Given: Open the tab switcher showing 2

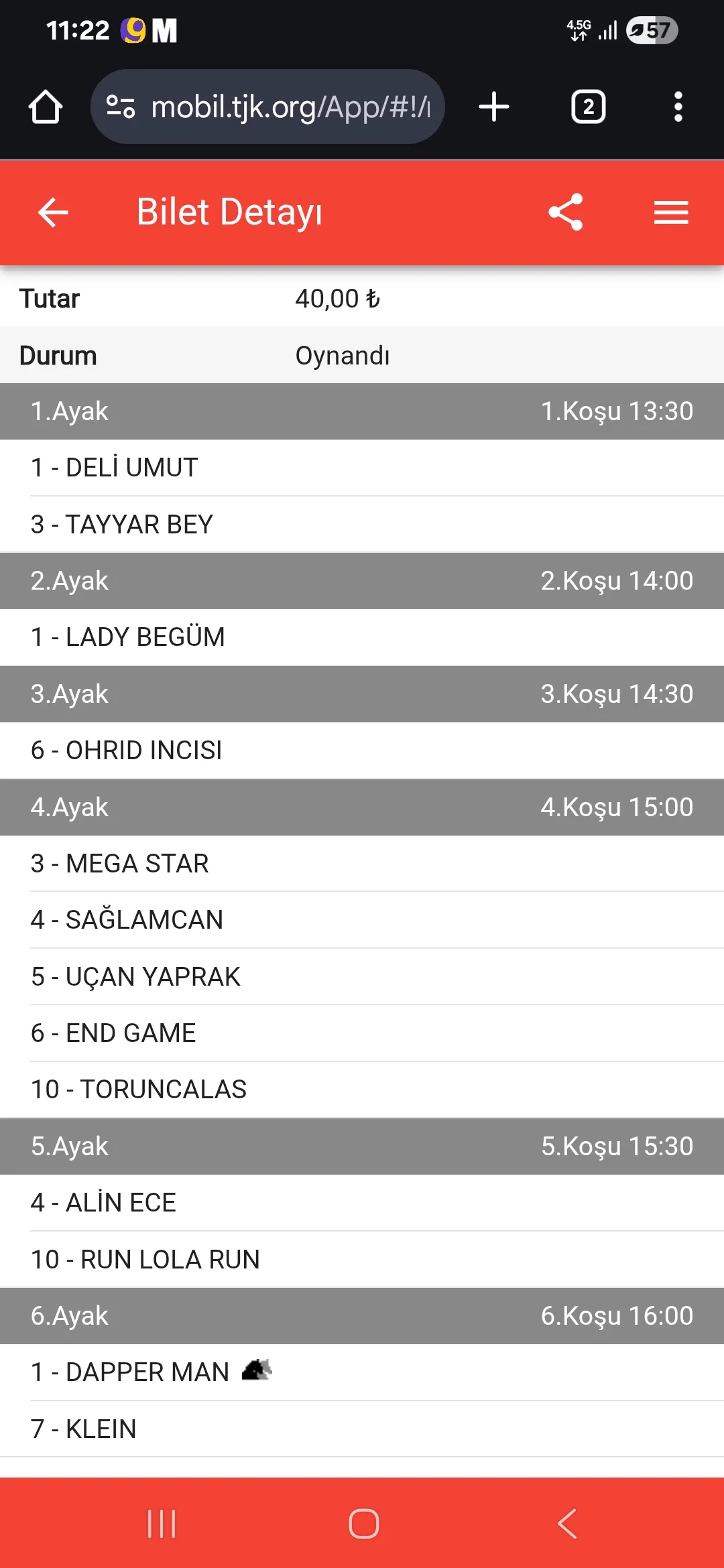Looking at the screenshot, I should coord(588,107).
